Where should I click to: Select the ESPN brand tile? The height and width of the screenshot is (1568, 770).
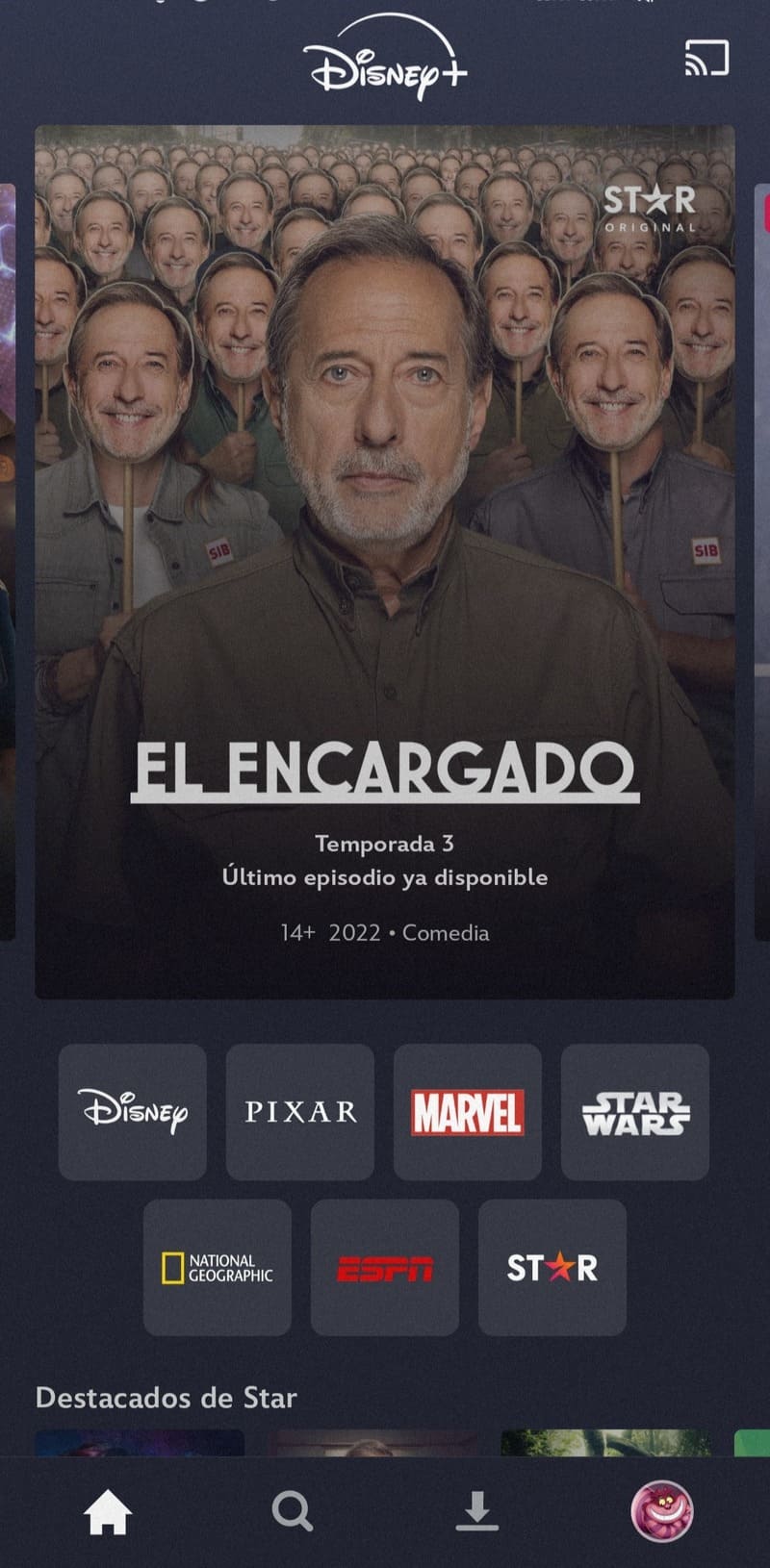tap(385, 1268)
